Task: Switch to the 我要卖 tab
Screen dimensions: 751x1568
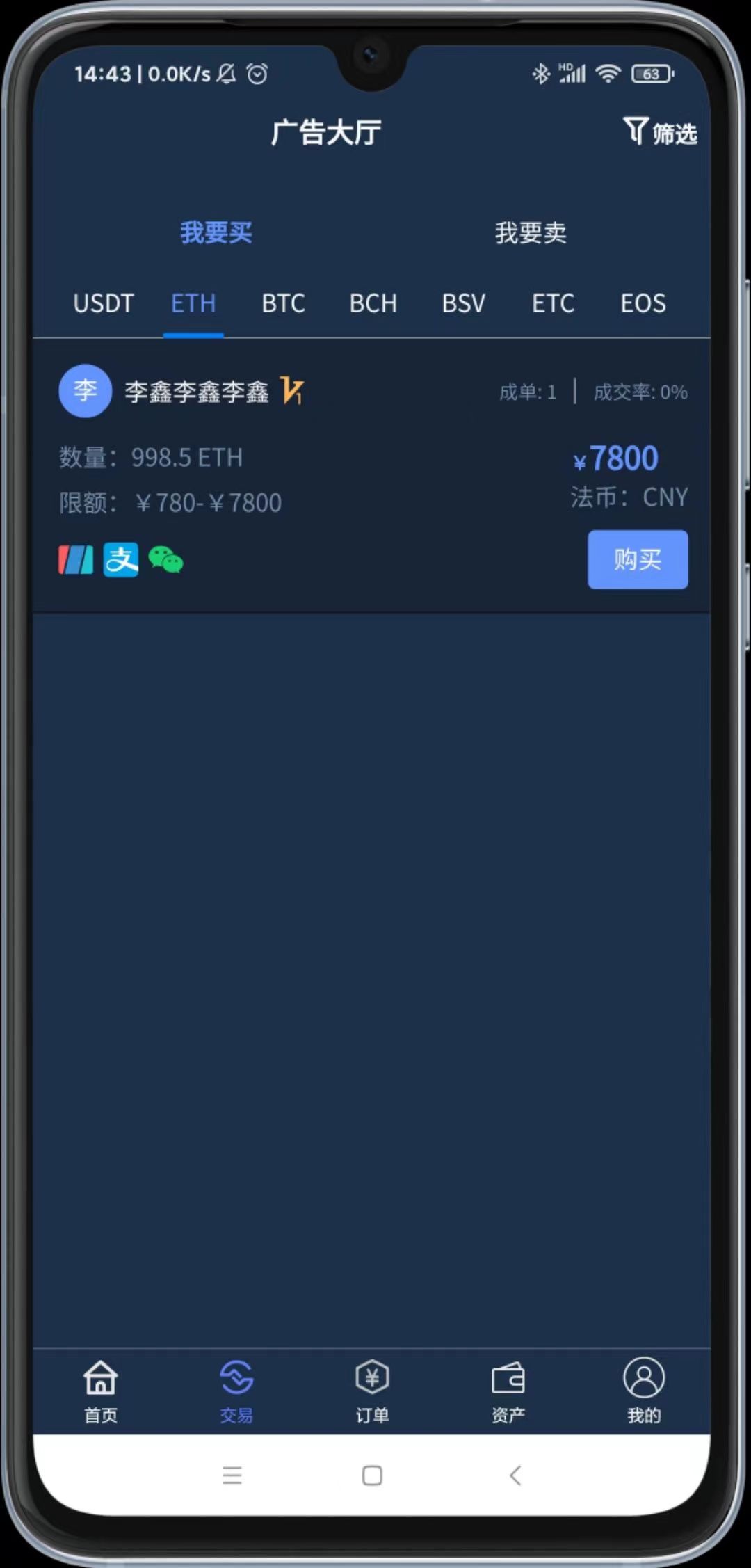Action: click(x=530, y=232)
